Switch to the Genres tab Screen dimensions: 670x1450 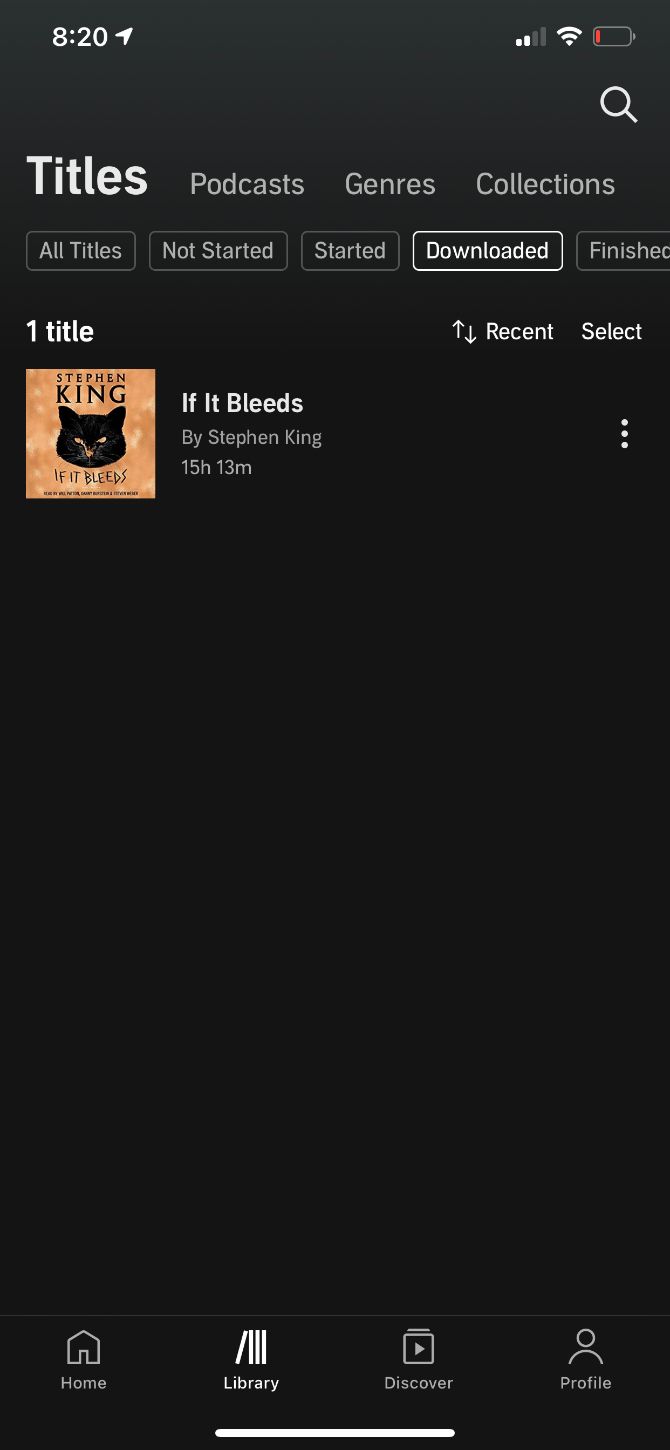390,184
